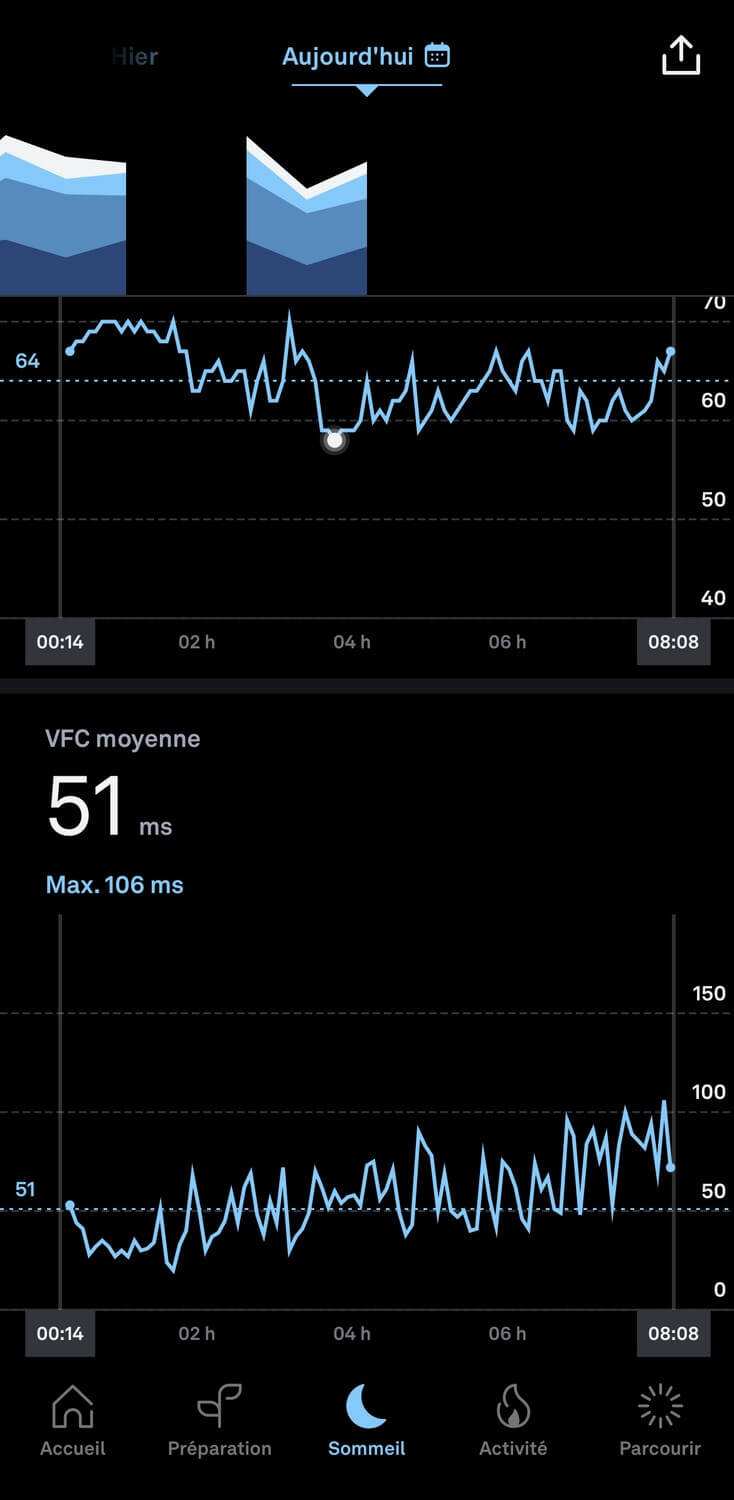
Task: Open the share icon at top
Action: [681, 55]
